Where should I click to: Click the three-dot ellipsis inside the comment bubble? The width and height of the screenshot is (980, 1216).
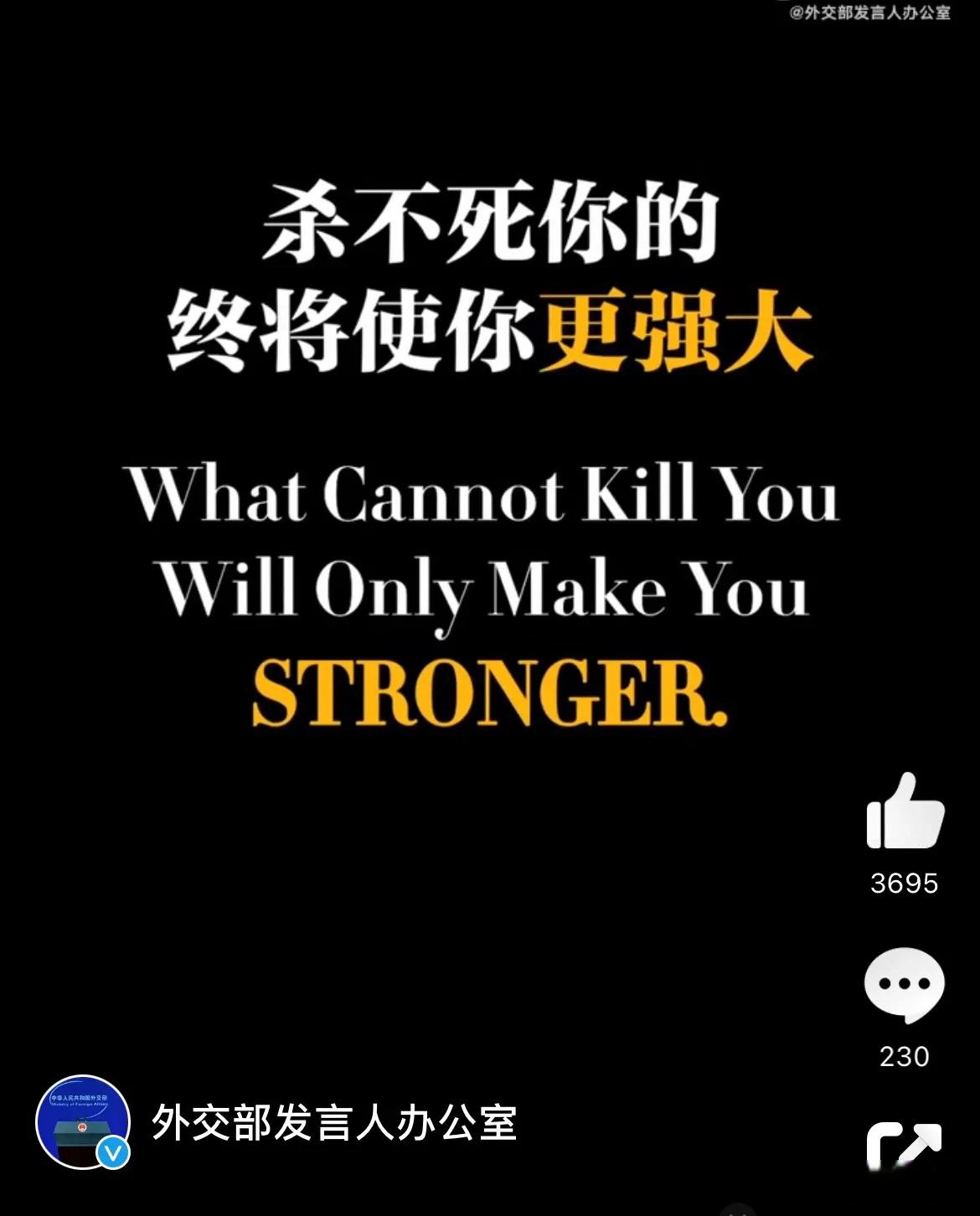[905, 990]
